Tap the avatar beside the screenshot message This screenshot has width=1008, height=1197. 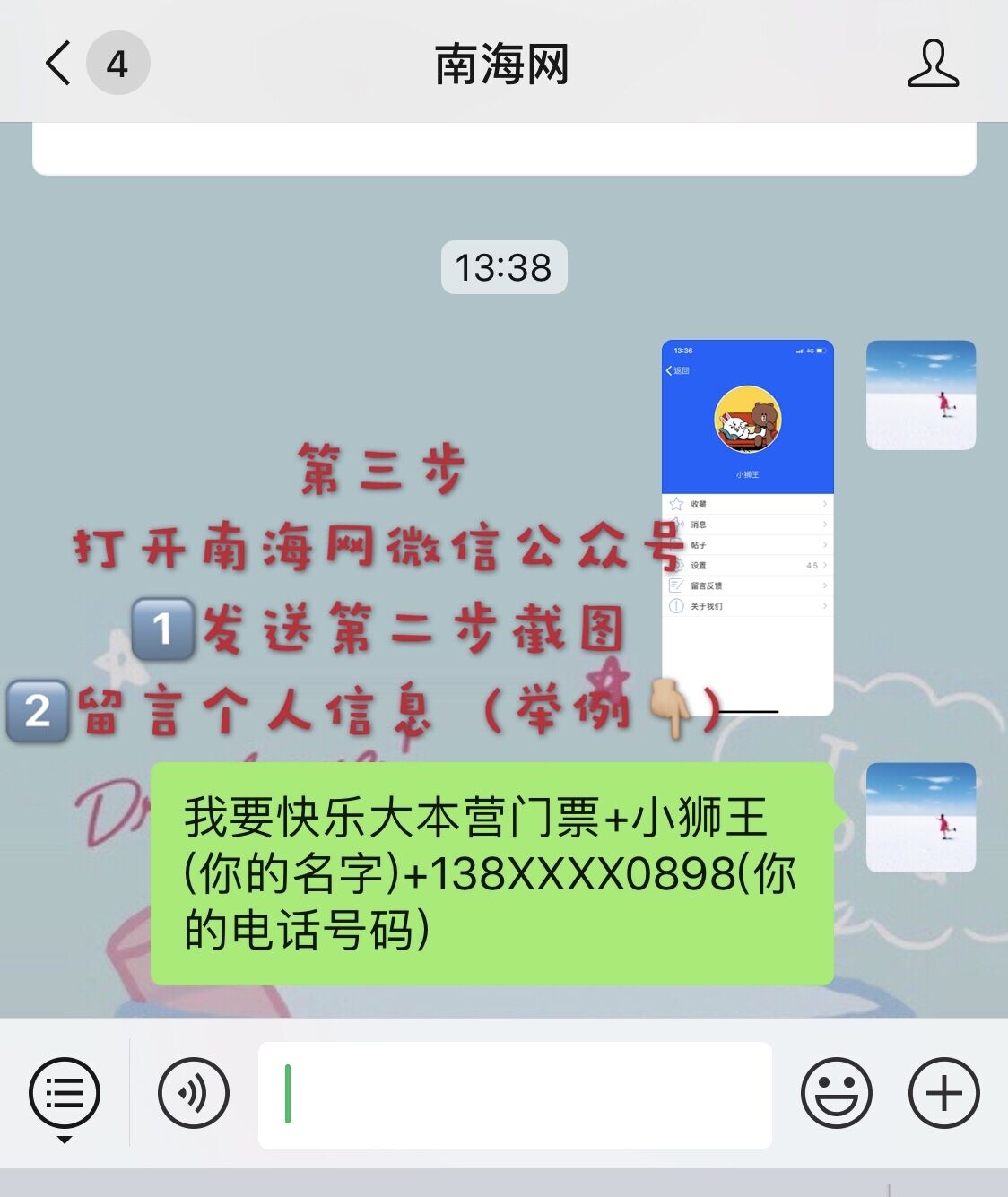tap(920, 395)
